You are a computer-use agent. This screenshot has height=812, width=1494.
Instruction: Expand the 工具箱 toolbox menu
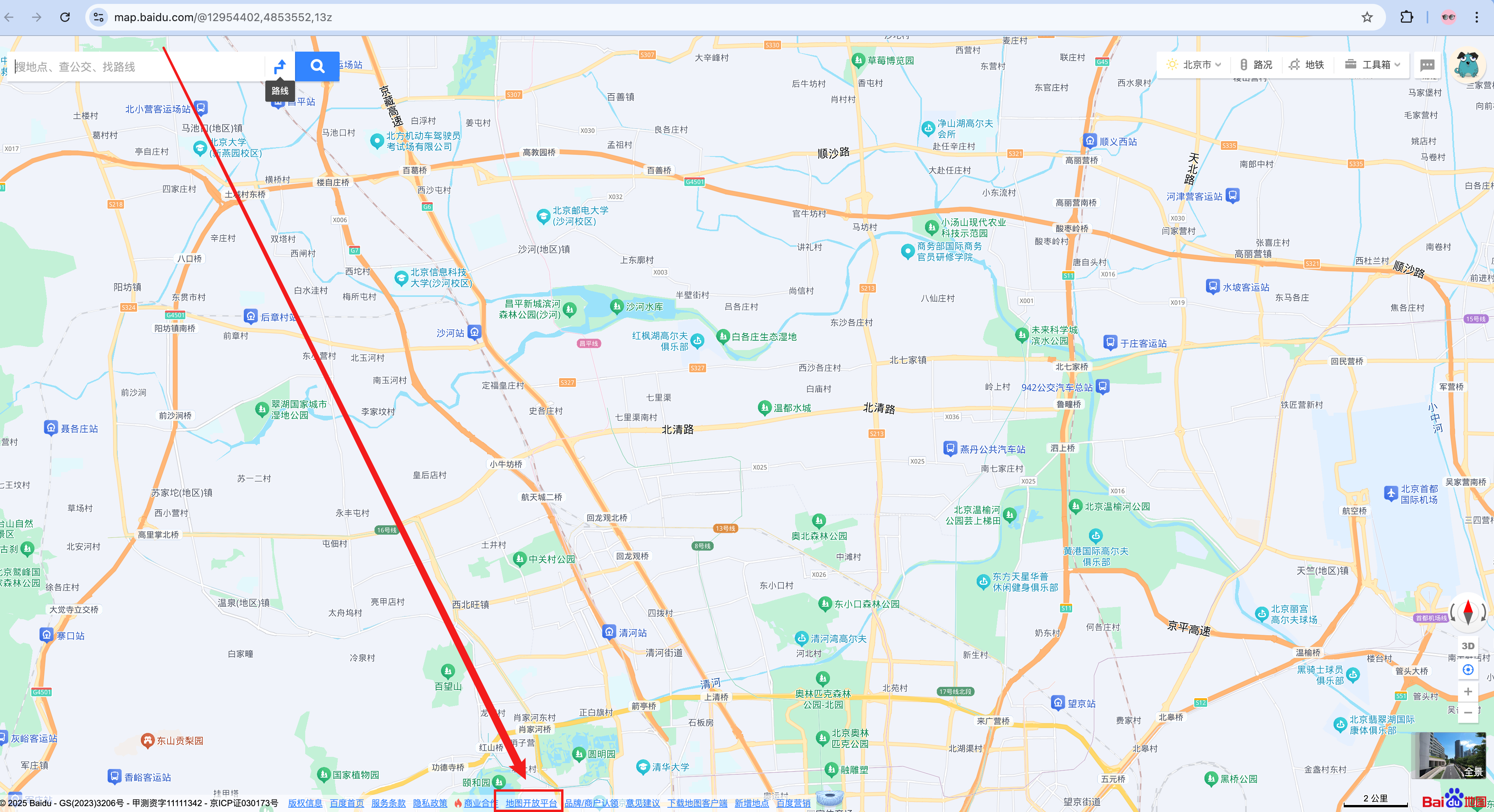click(1372, 65)
